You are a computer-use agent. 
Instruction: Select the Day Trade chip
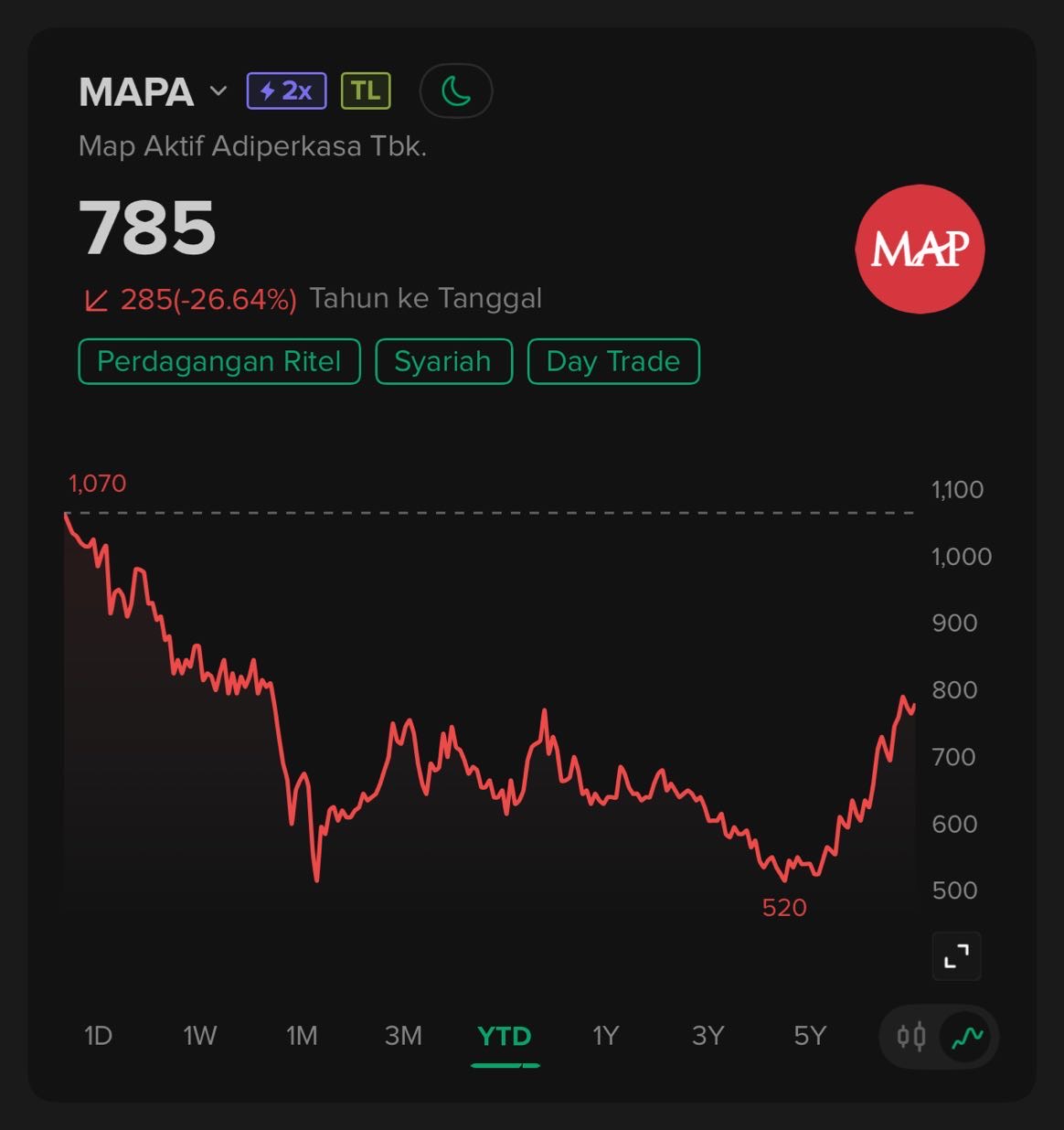[612, 361]
